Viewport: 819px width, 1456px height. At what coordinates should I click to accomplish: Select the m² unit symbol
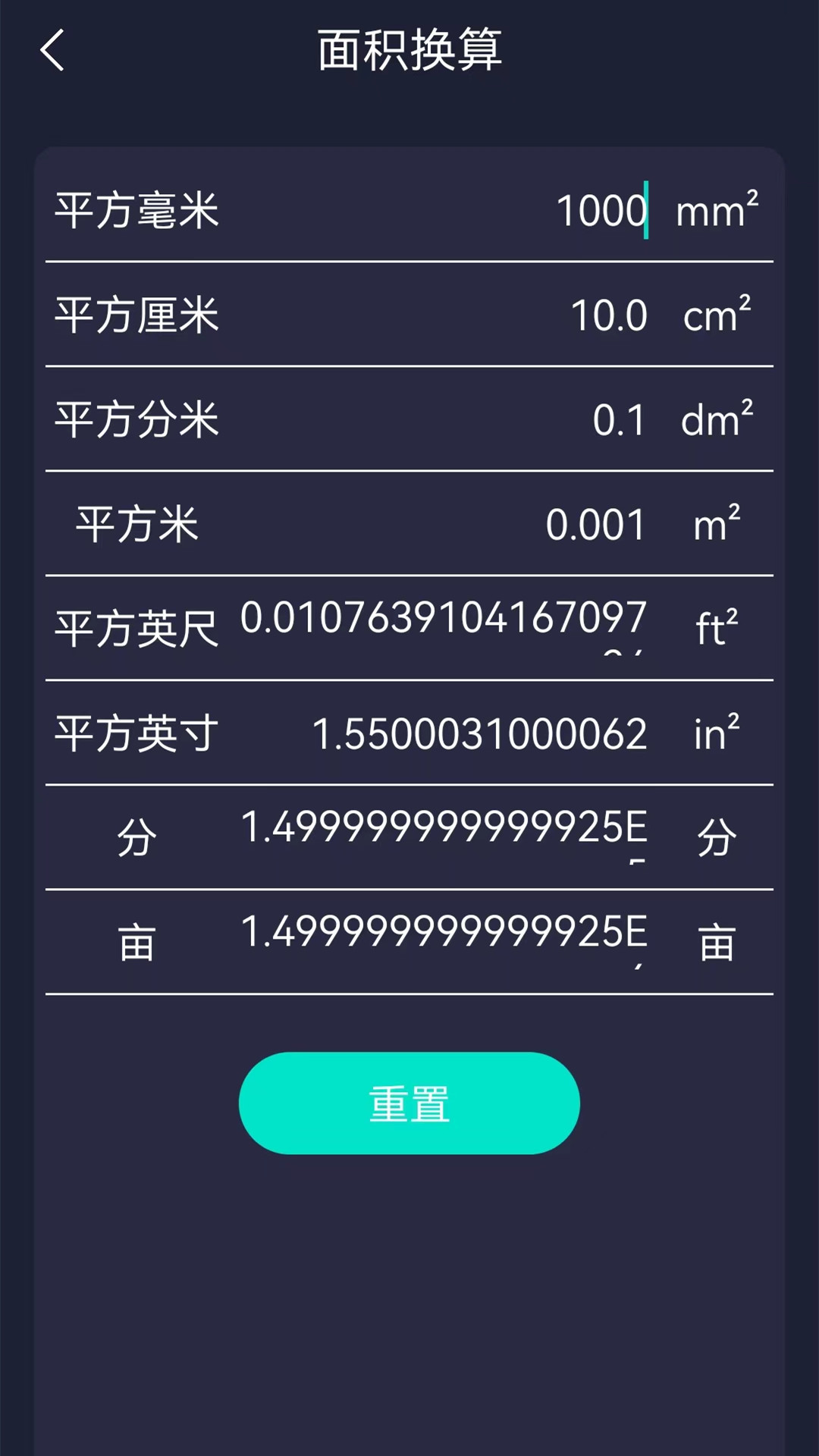[716, 524]
